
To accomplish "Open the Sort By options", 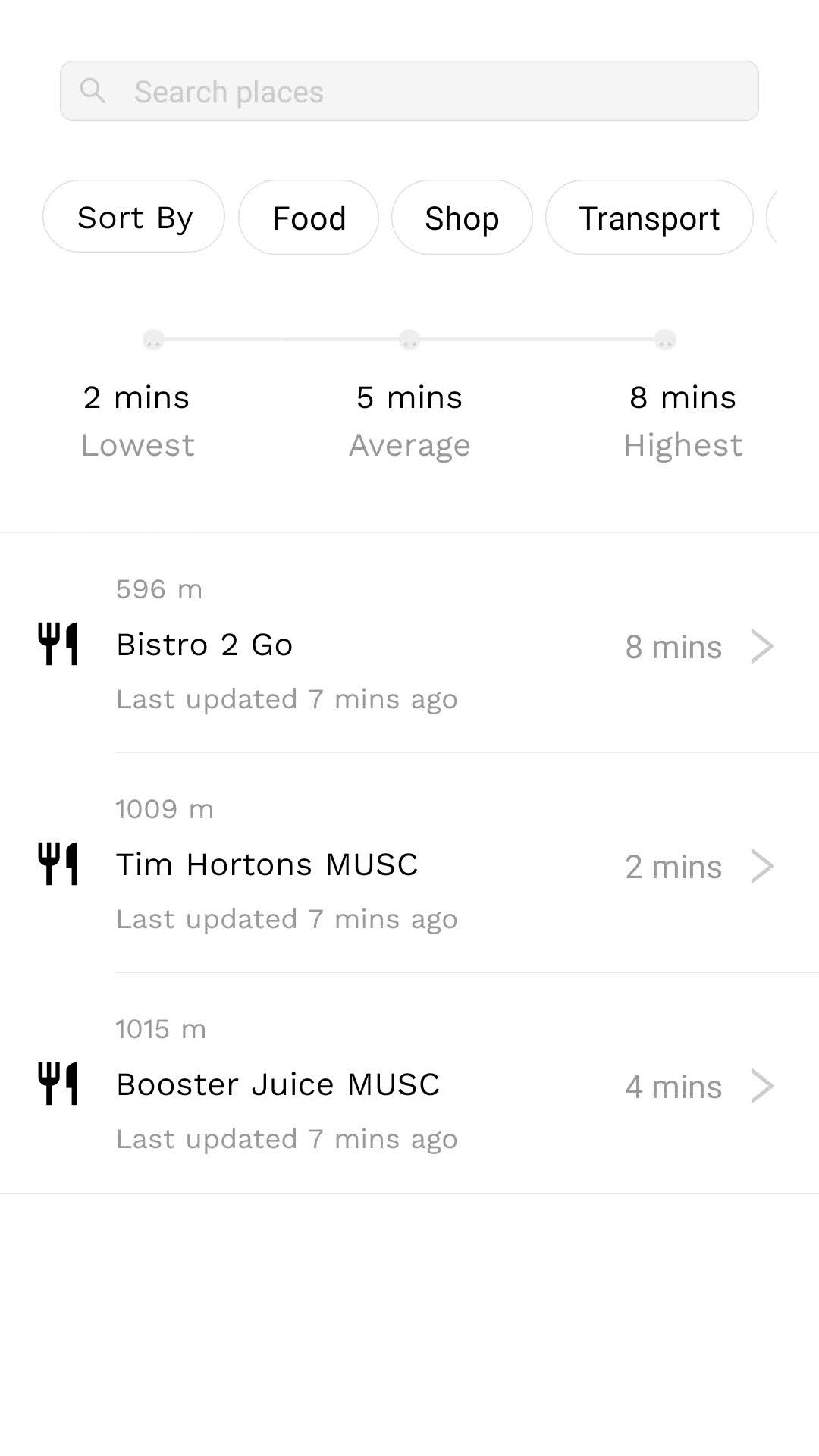I will tap(134, 218).
